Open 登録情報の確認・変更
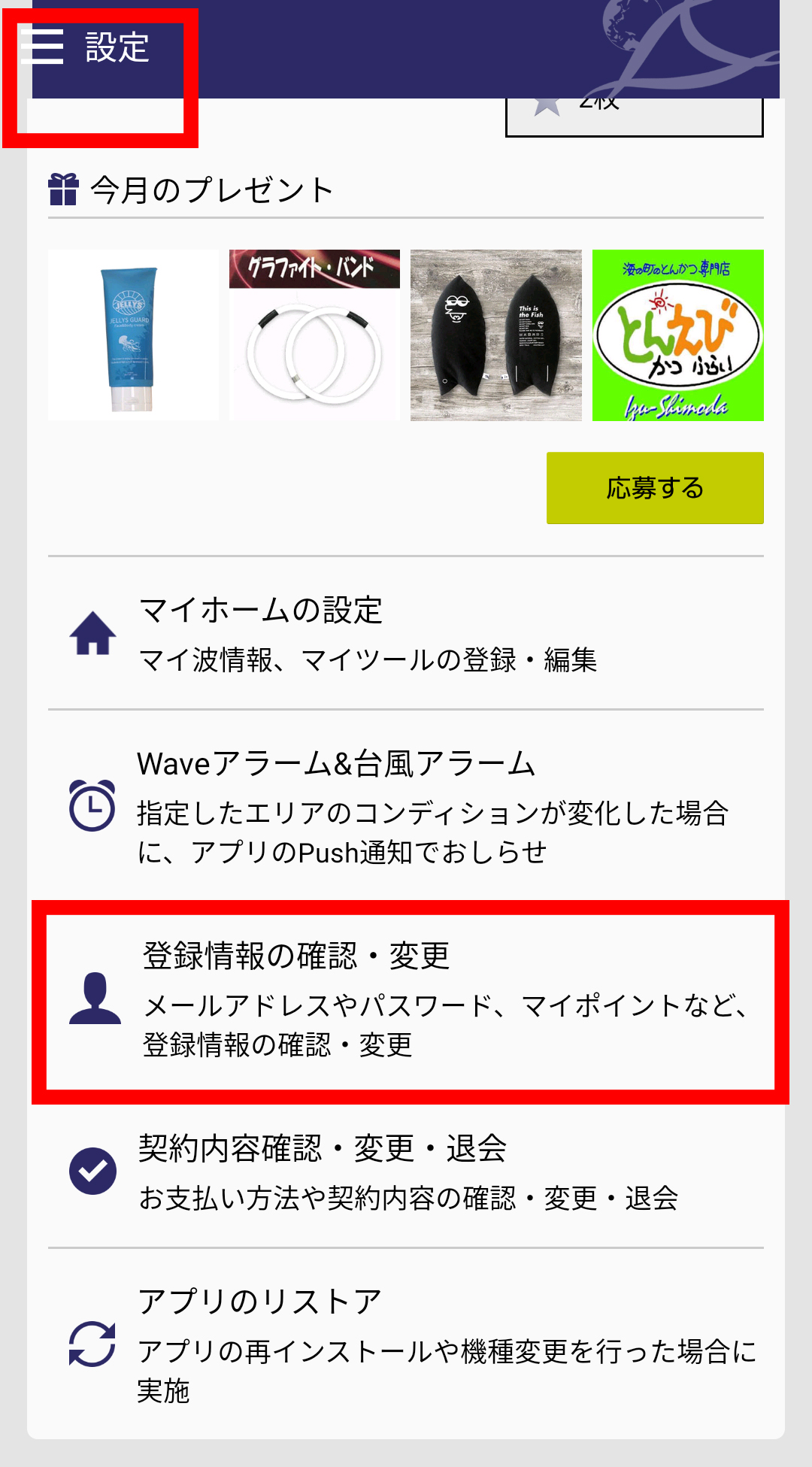Screen dimensions: 812x1467 411,1002
